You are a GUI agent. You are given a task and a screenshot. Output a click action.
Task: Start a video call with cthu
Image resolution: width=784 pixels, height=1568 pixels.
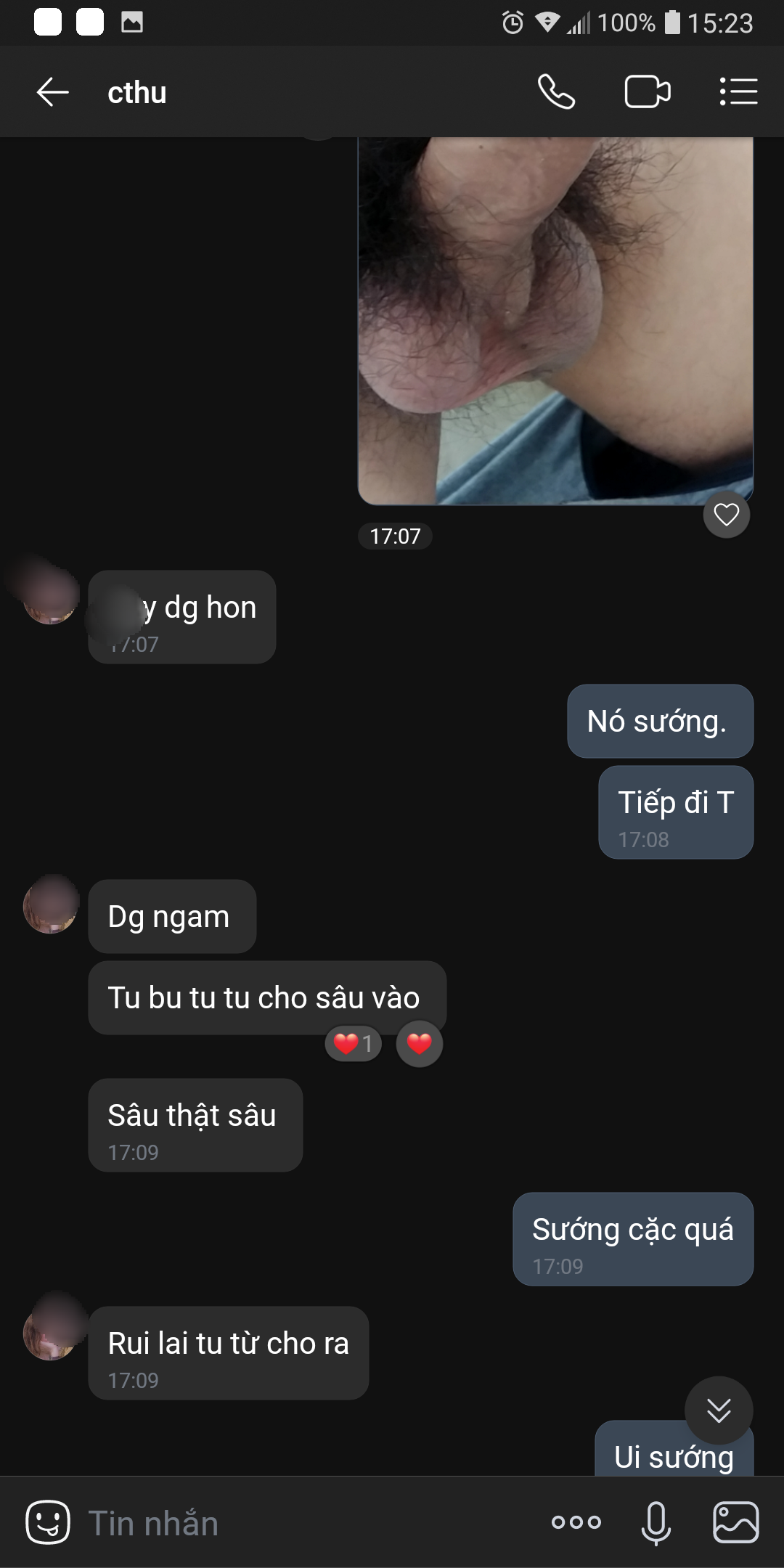pyautogui.click(x=647, y=92)
